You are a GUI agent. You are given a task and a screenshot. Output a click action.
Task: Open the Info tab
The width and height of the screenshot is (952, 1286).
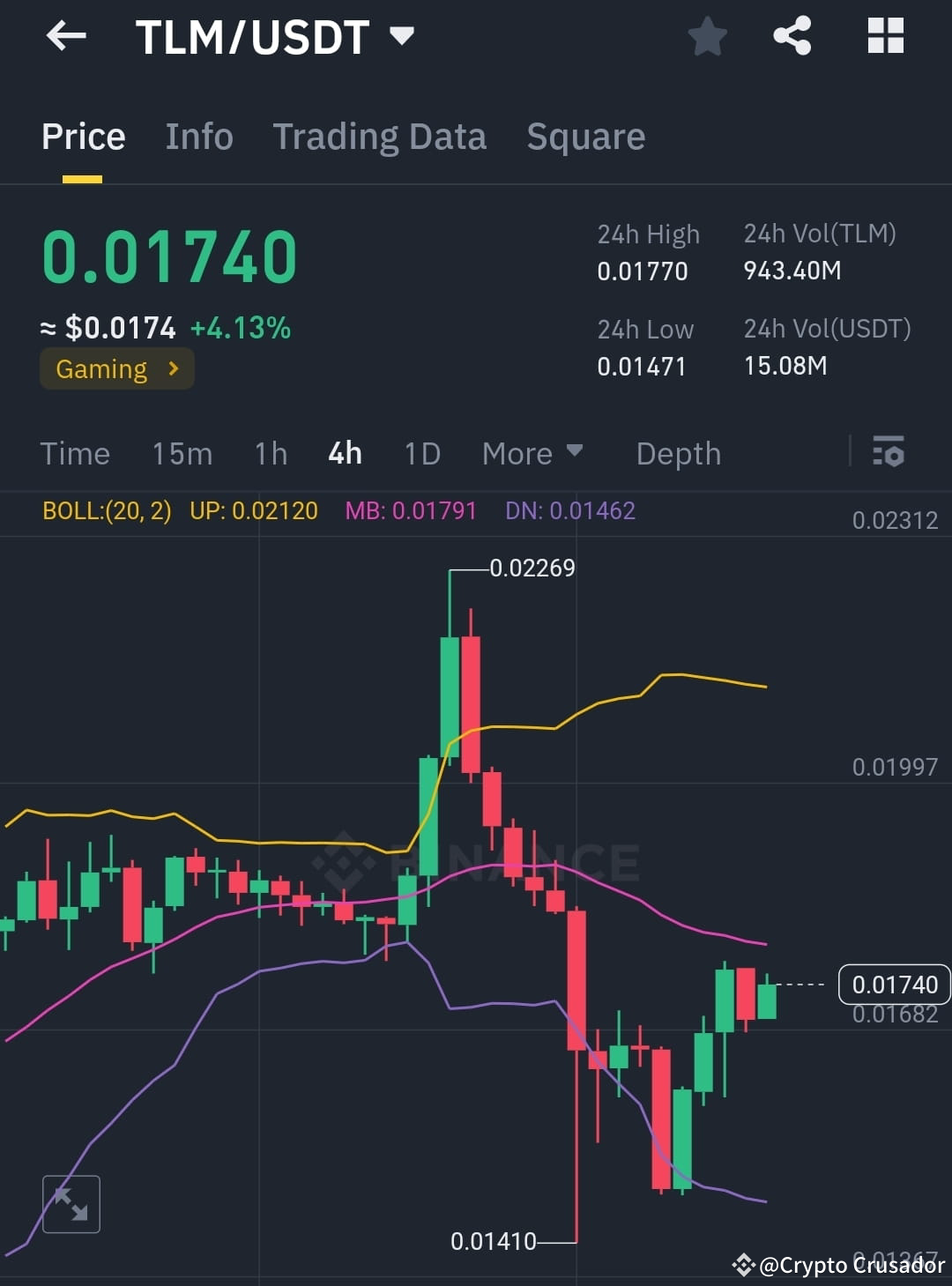198,137
